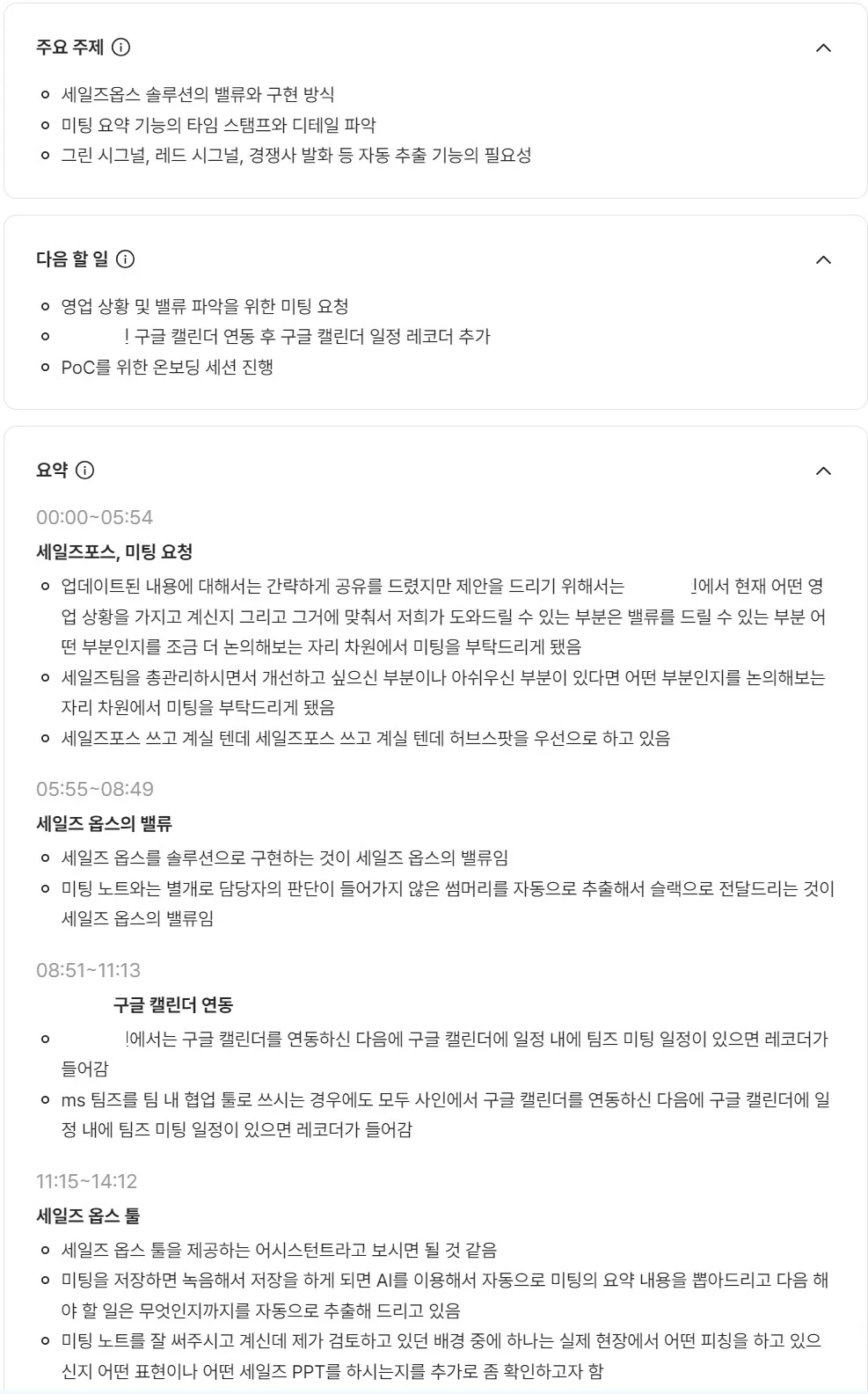
Task: Collapse the 주요 주제 section
Action: pyautogui.click(x=823, y=47)
